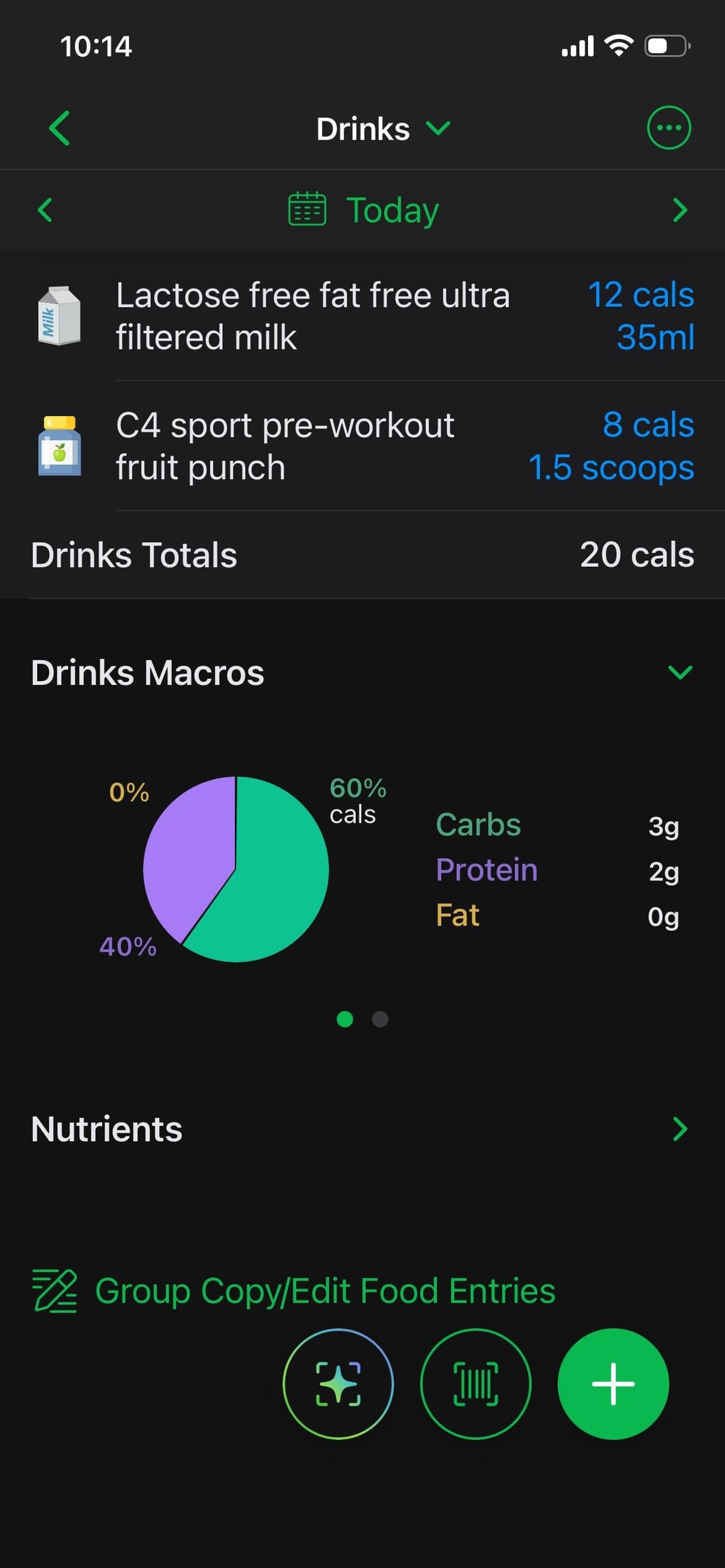Go to the next day
Screen dimensions: 725x1568
pyautogui.click(x=679, y=210)
